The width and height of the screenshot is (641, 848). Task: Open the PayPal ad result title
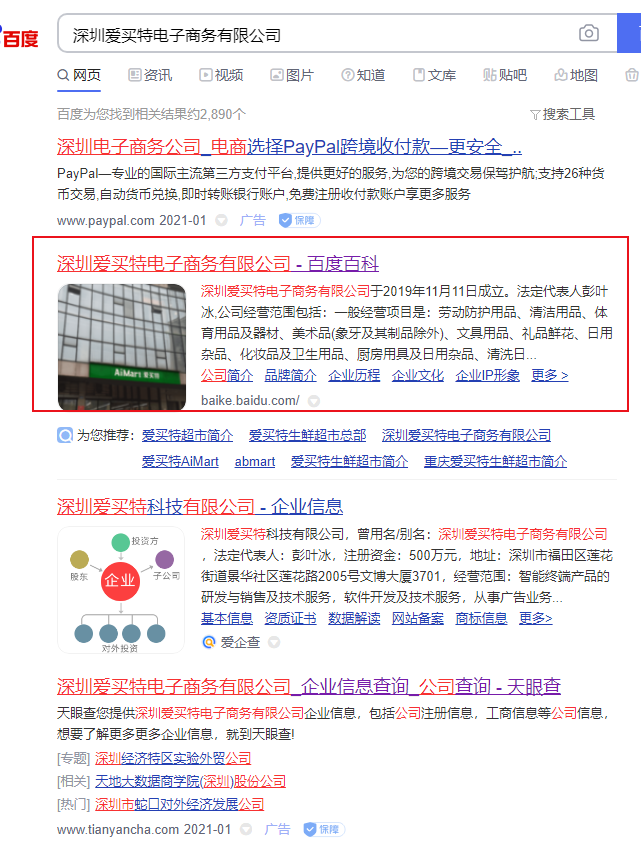tap(289, 146)
